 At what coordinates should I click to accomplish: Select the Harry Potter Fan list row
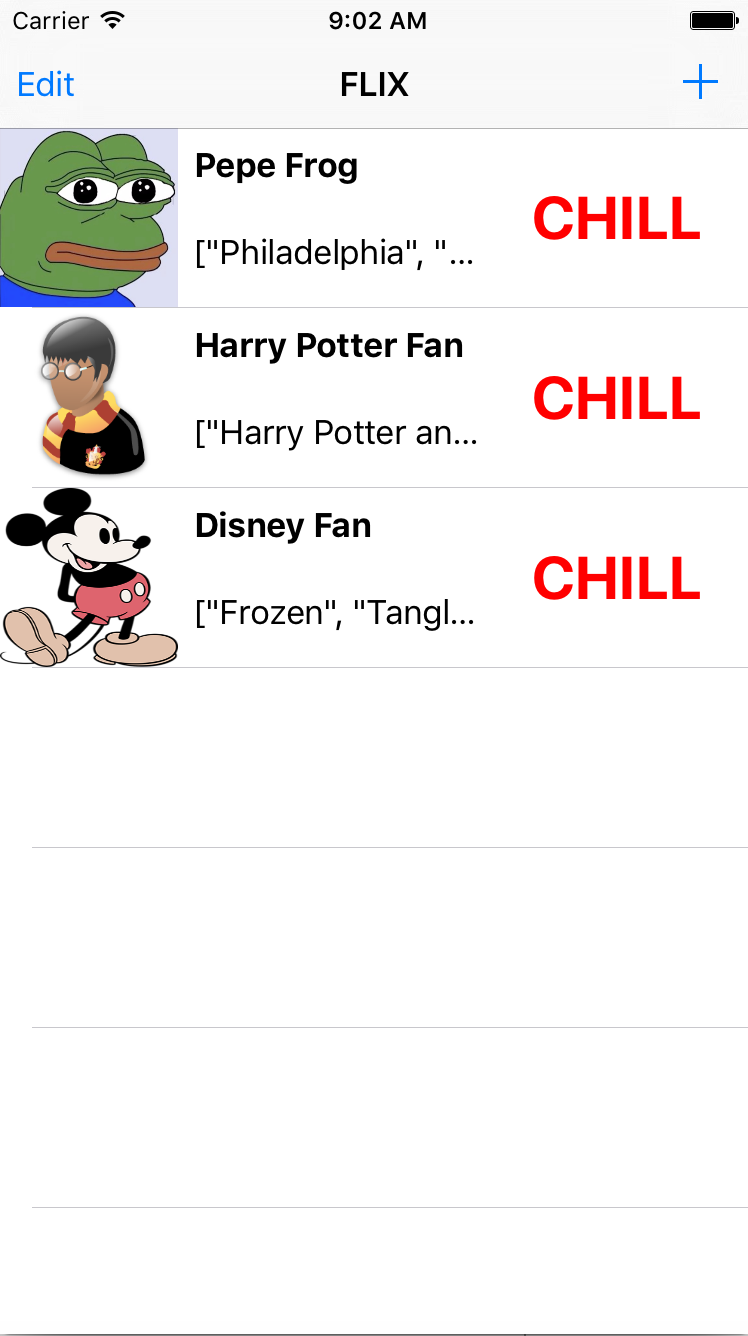(x=374, y=397)
